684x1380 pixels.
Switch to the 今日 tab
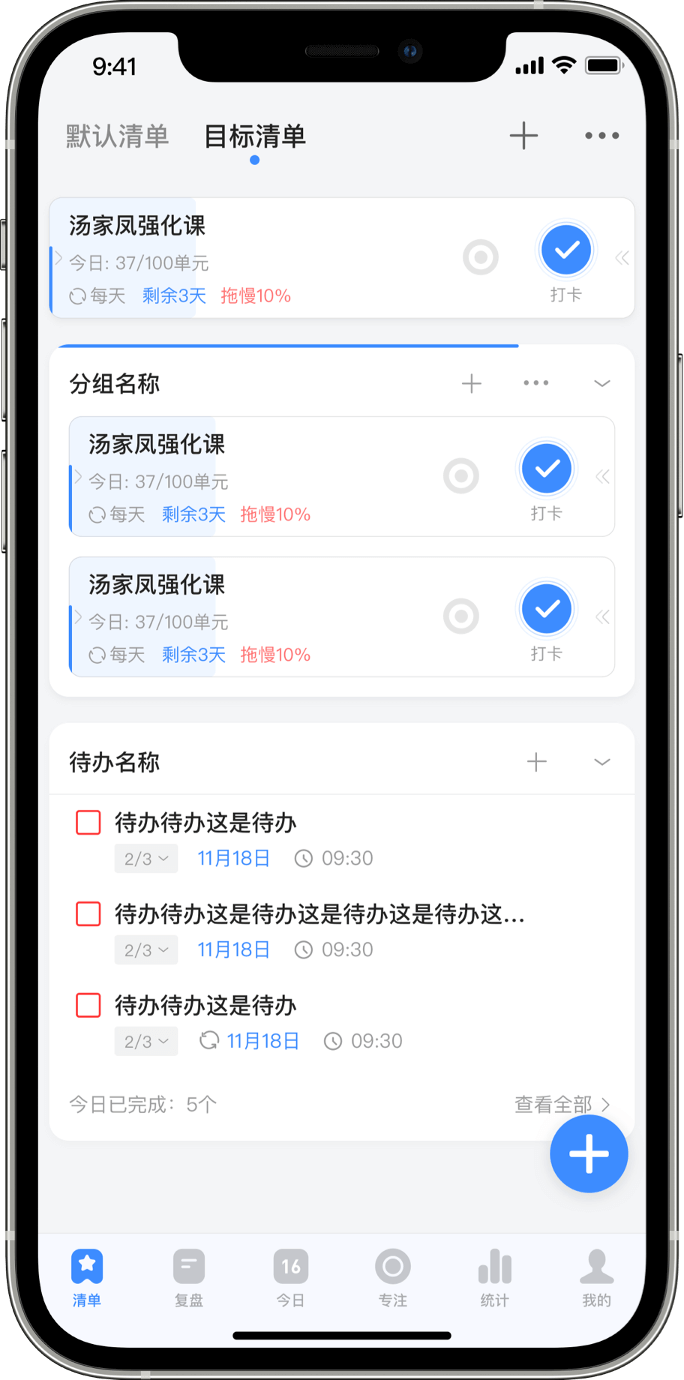pyautogui.click(x=291, y=1278)
